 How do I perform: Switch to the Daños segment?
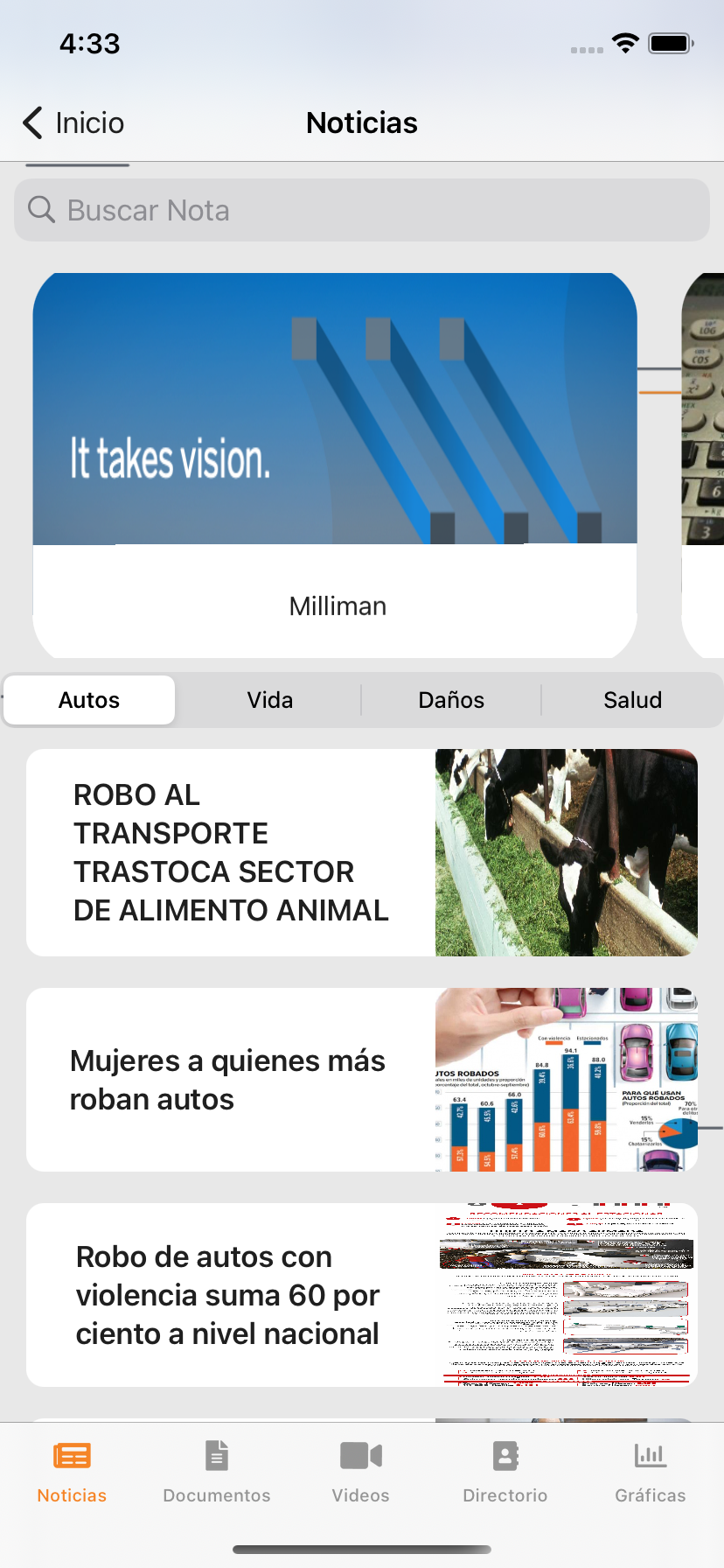tap(451, 700)
